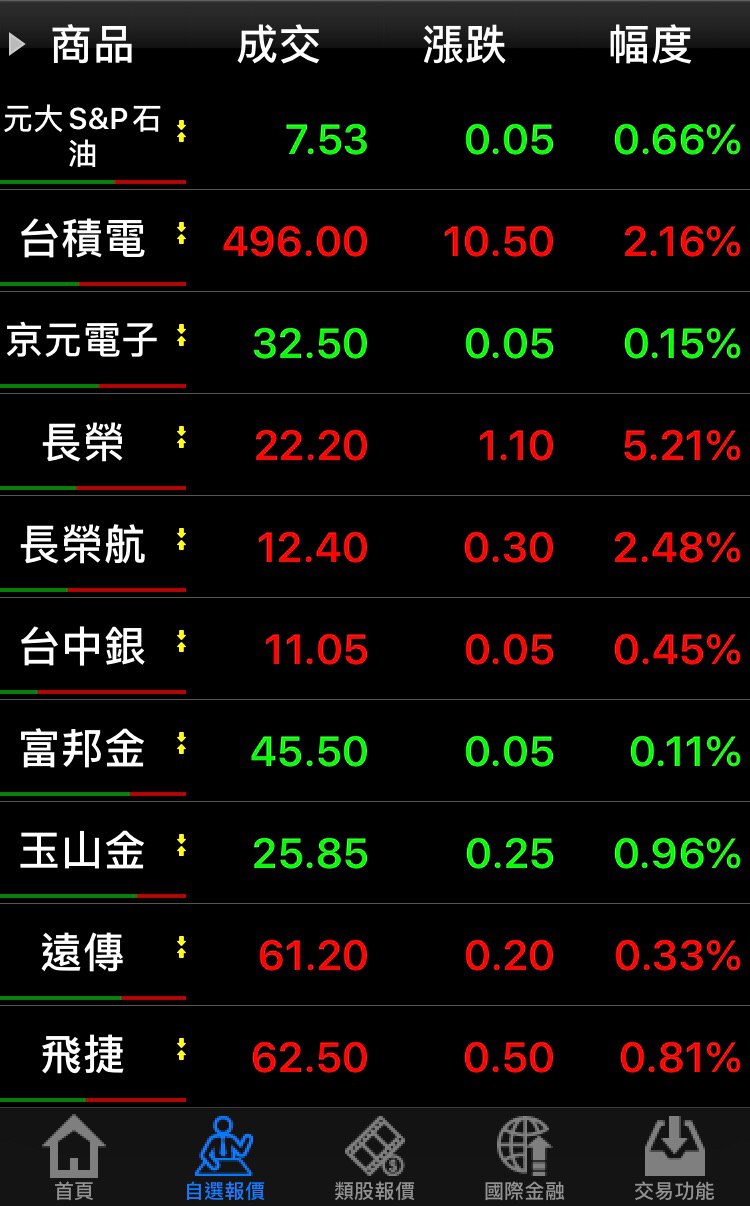Switch to the 自選報價 tab
The width and height of the screenshot is (750, 1206).
(224, 1158)
